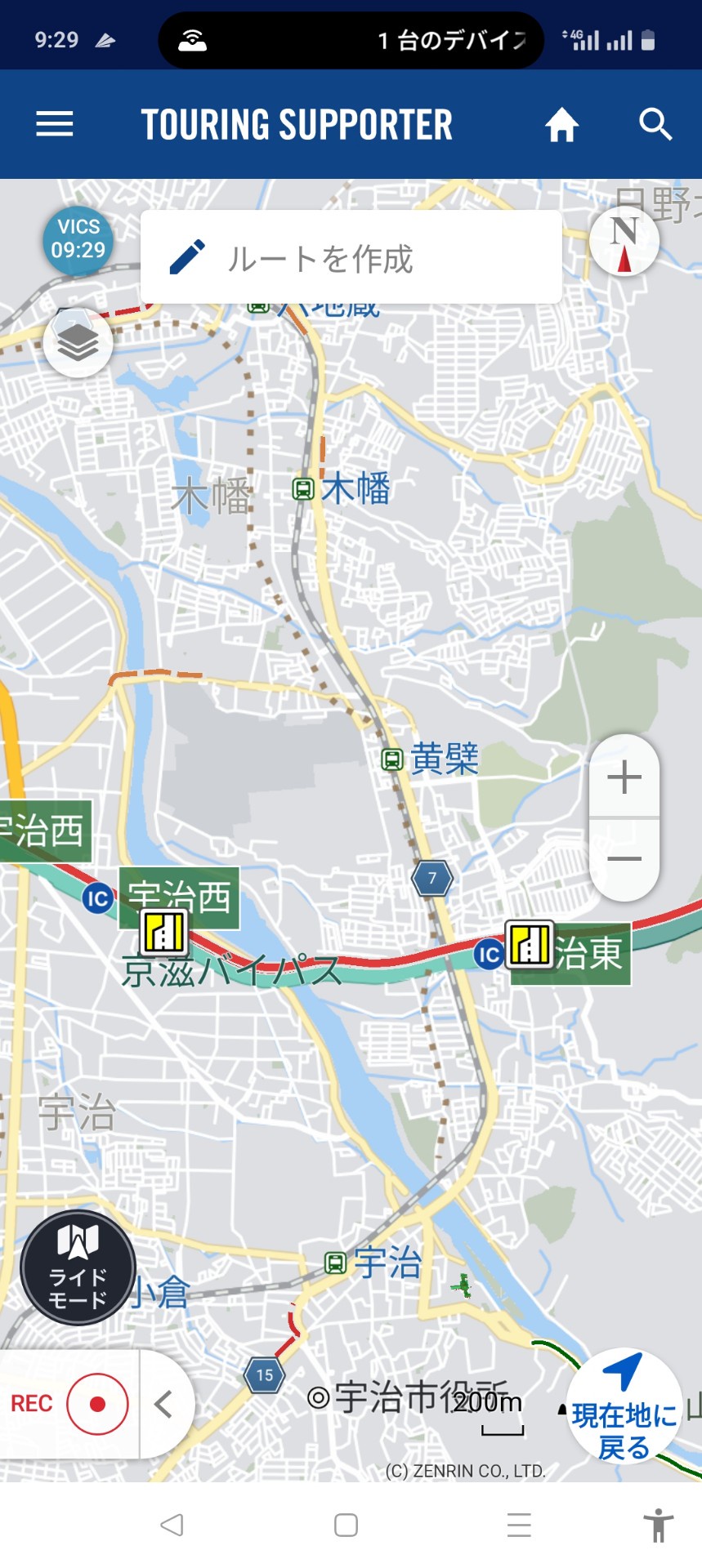Tap the ルートを作成 route creation field
Screen dimensions: 702x1568
(351, 257)
